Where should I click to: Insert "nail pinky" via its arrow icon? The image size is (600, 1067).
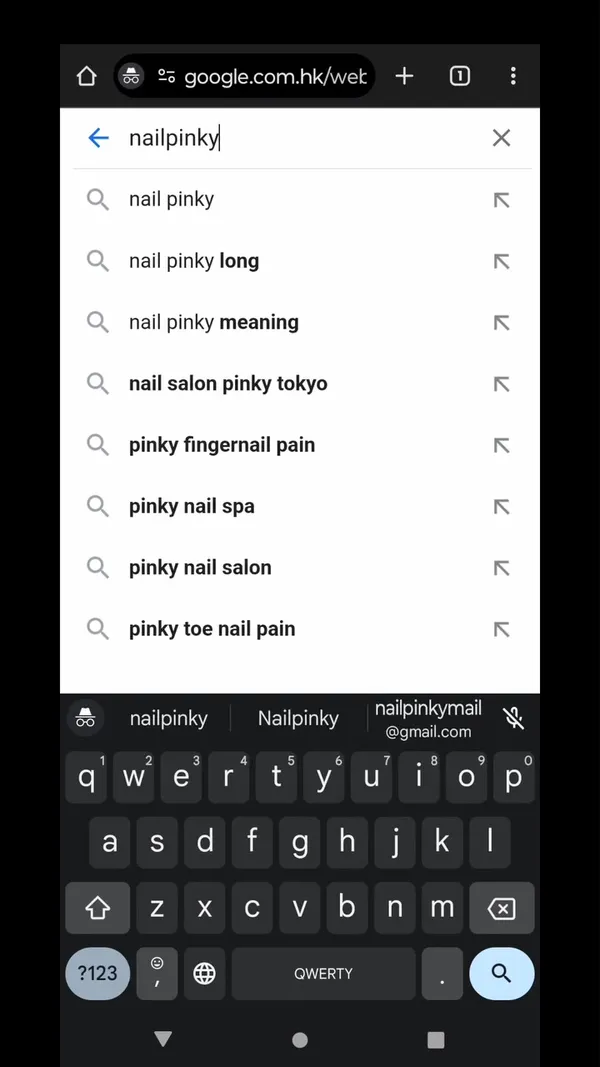(501, 200)
